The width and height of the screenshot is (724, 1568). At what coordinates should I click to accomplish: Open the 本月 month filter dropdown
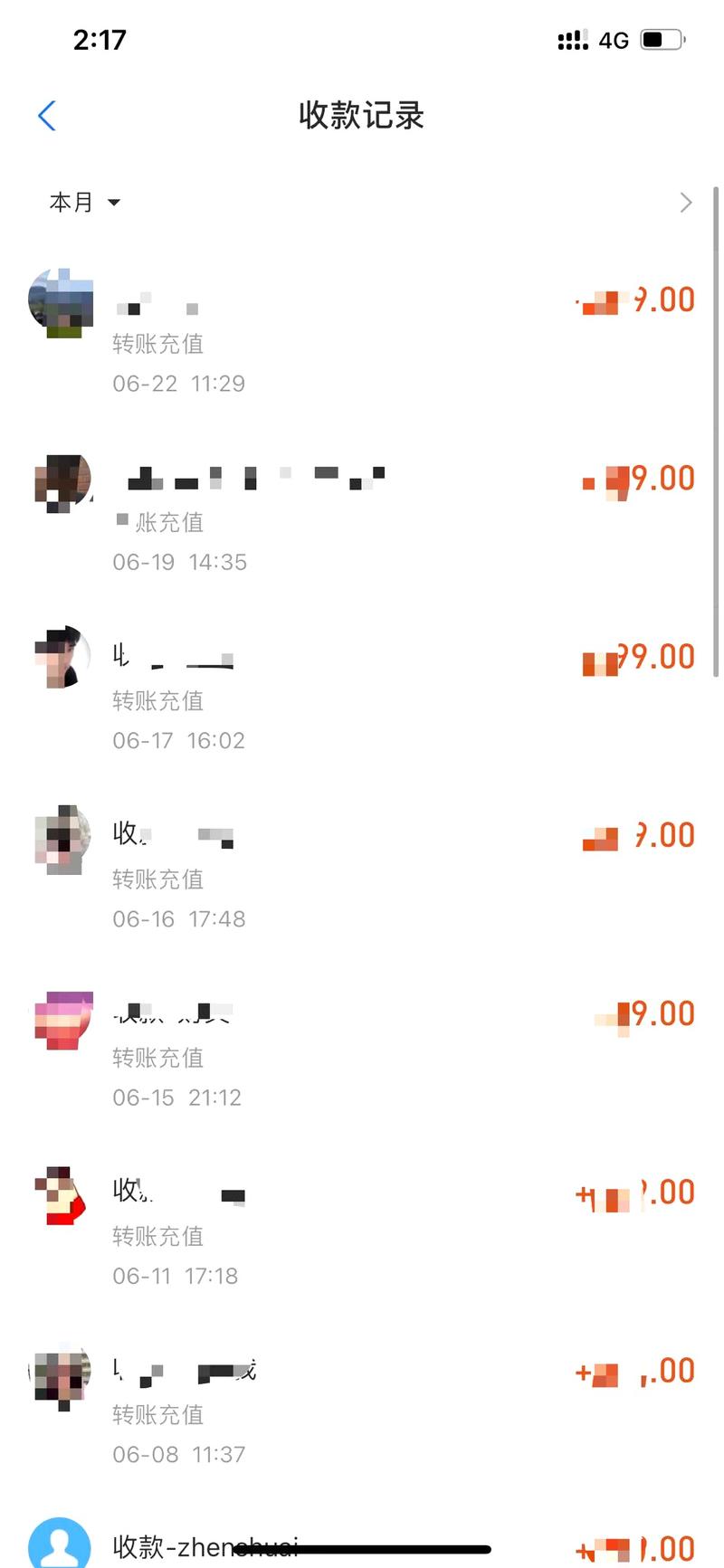coord(83,202)
